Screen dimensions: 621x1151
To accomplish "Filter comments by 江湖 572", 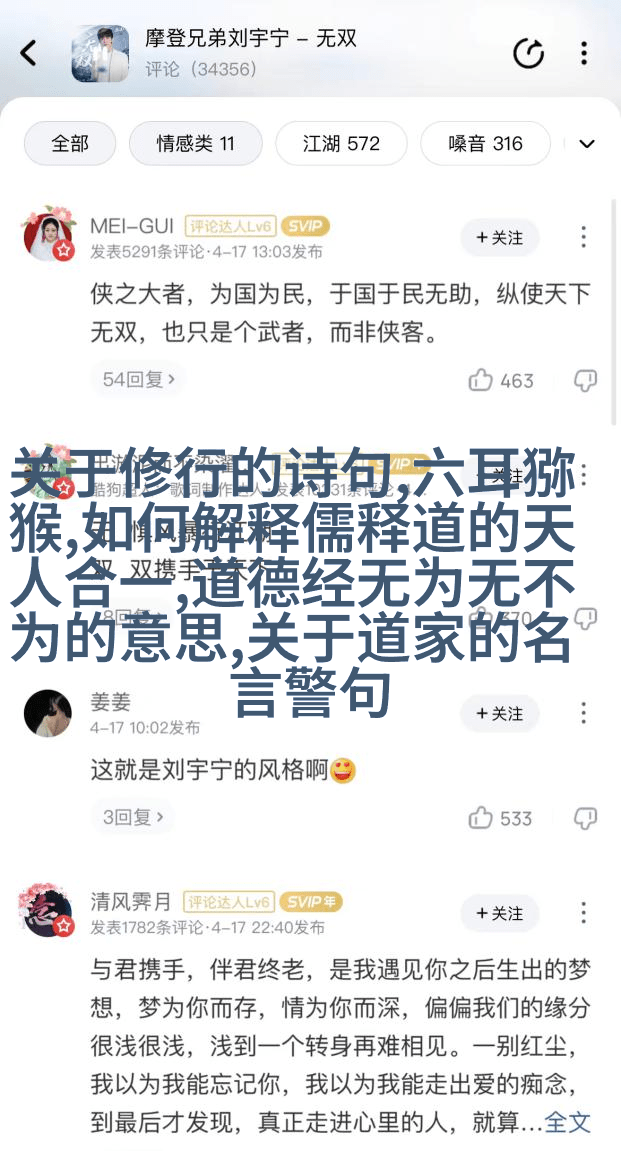I will coord(341,144).
